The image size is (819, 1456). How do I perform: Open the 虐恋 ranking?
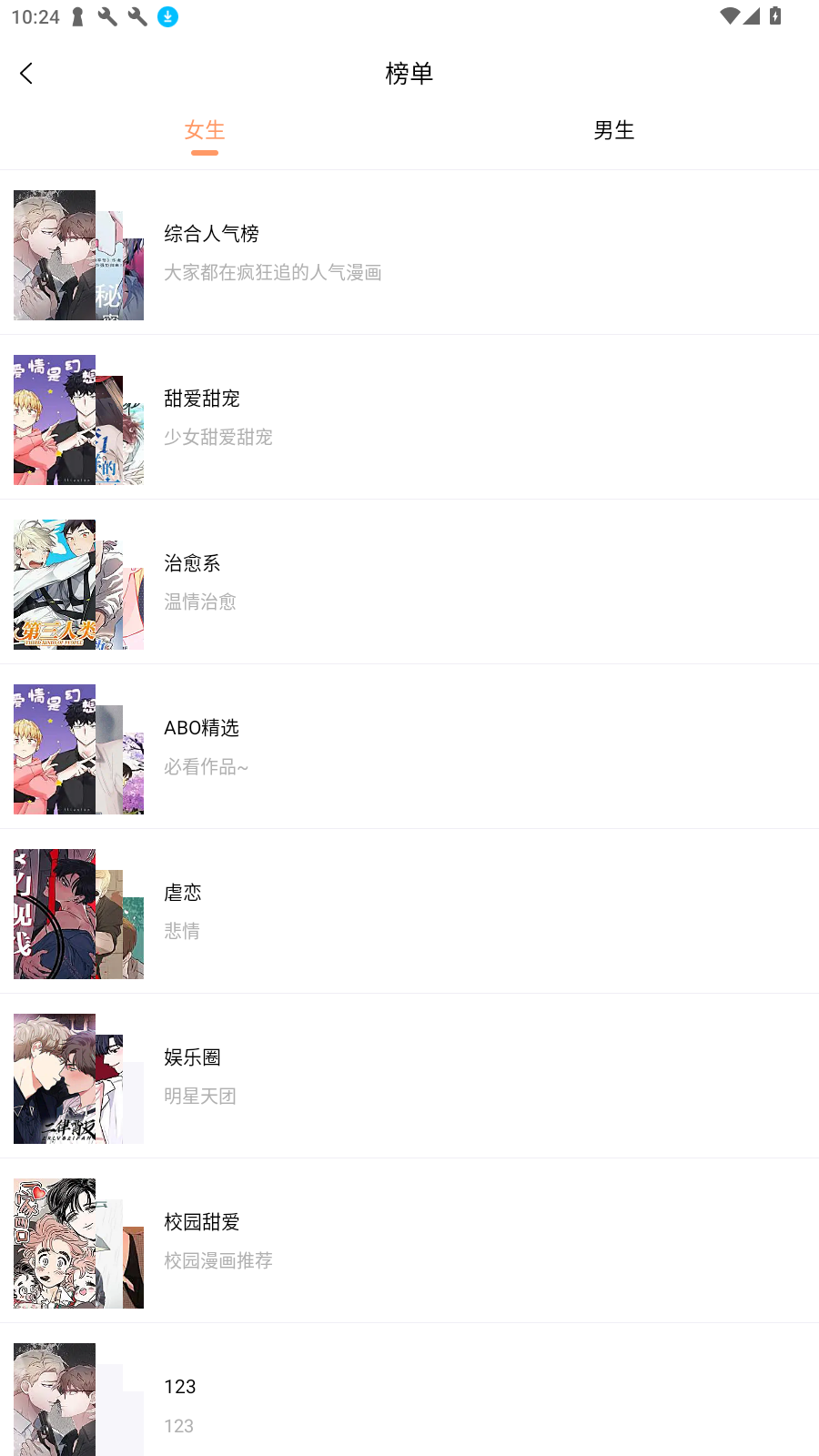coord(409,912)
